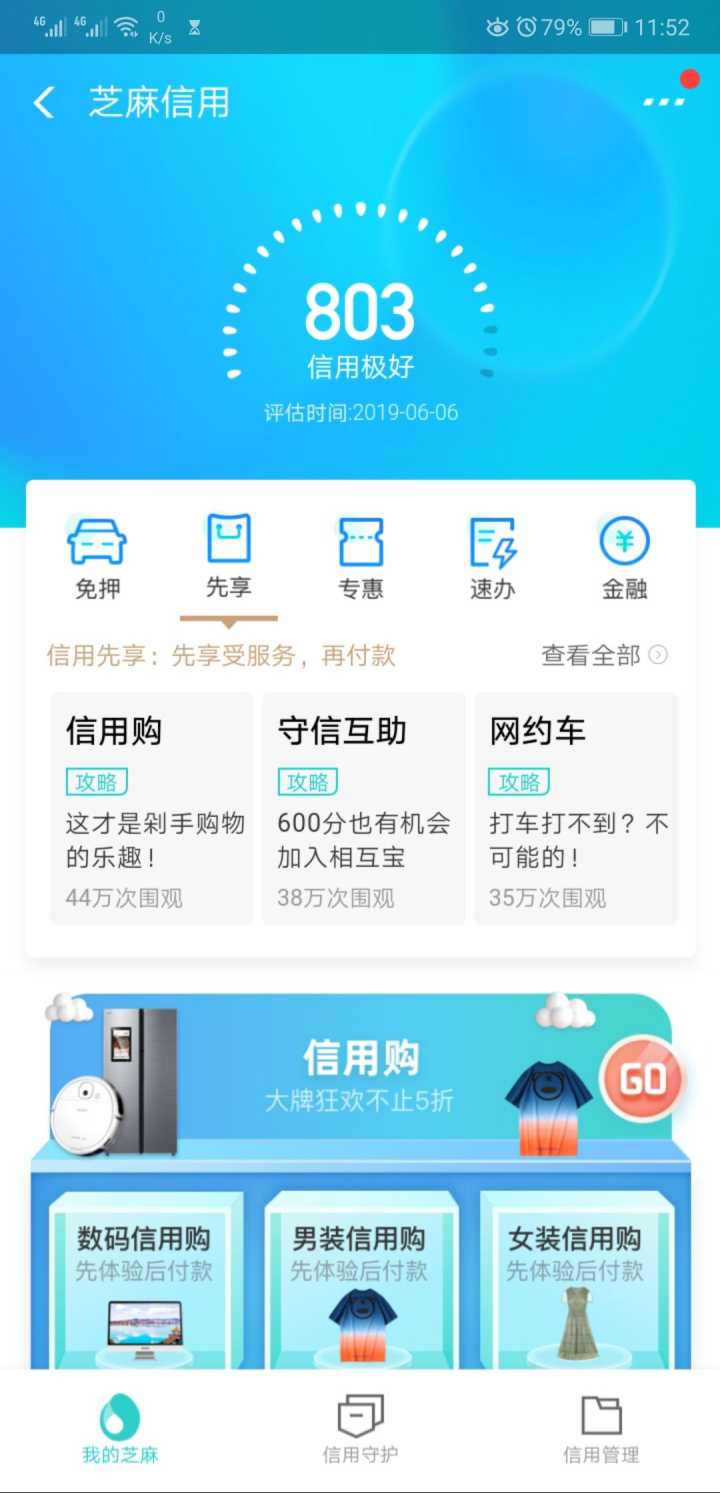Open the more options menu
This screenshot has height=1493, width=720.
[x=665, y=101]
